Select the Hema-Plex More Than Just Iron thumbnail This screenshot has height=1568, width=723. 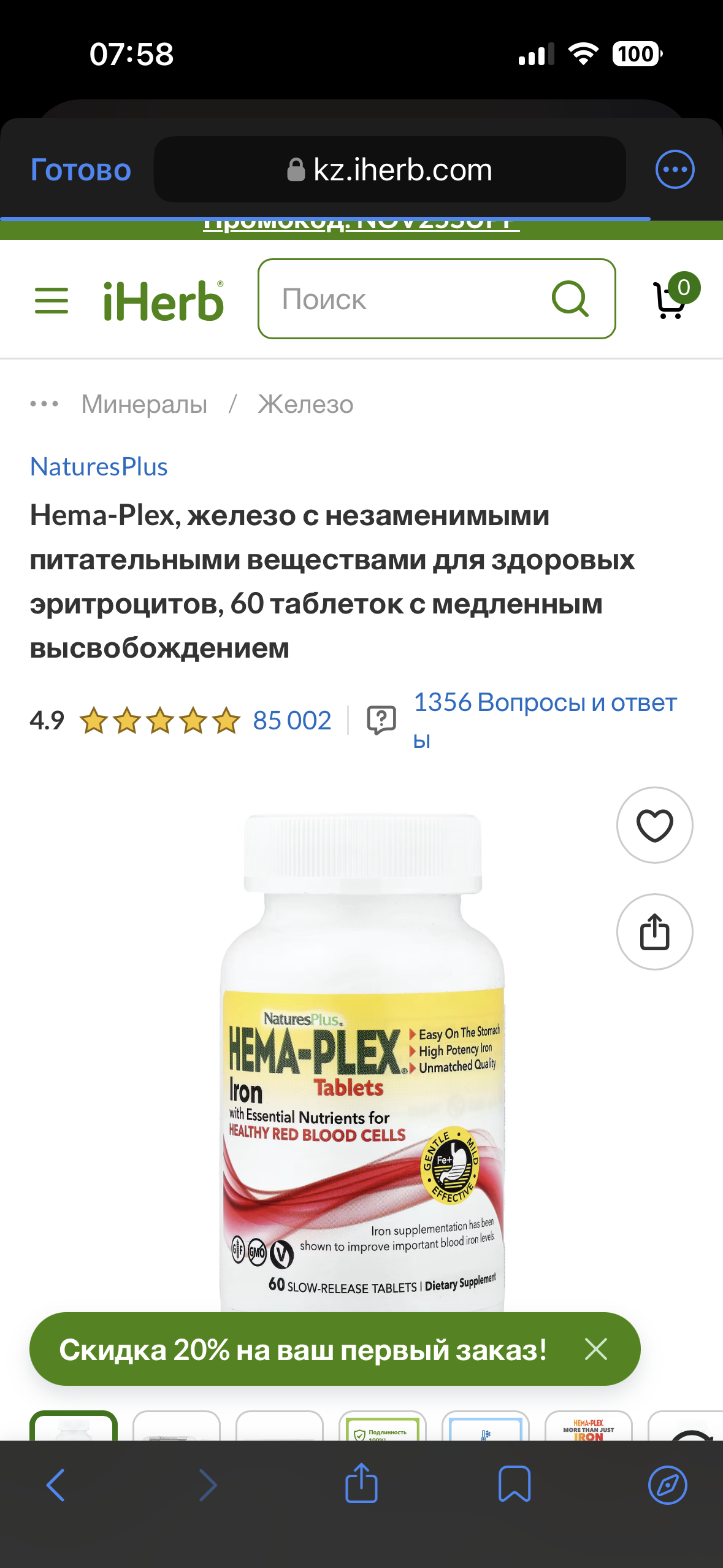click(588, 1427)
